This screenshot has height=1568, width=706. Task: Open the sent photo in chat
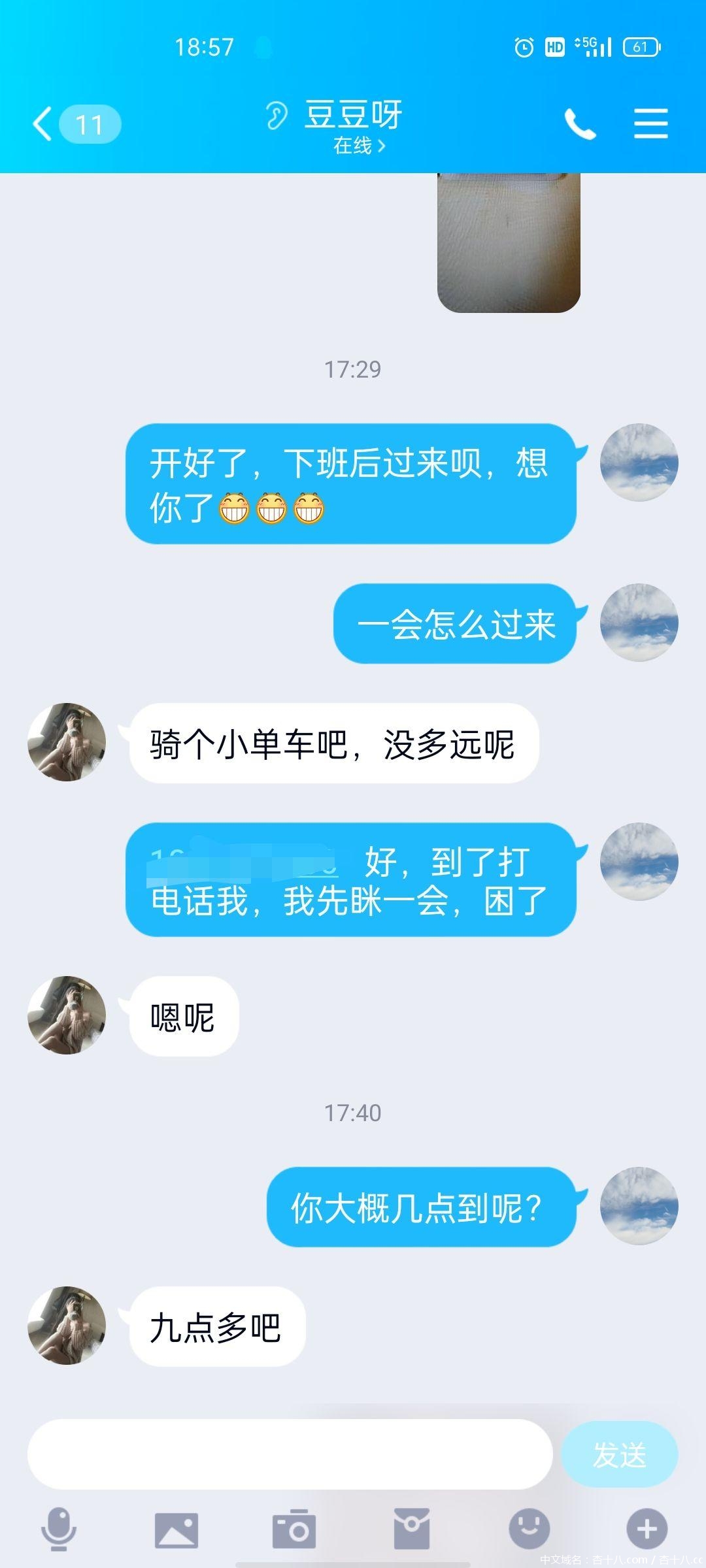coord(509,243)
